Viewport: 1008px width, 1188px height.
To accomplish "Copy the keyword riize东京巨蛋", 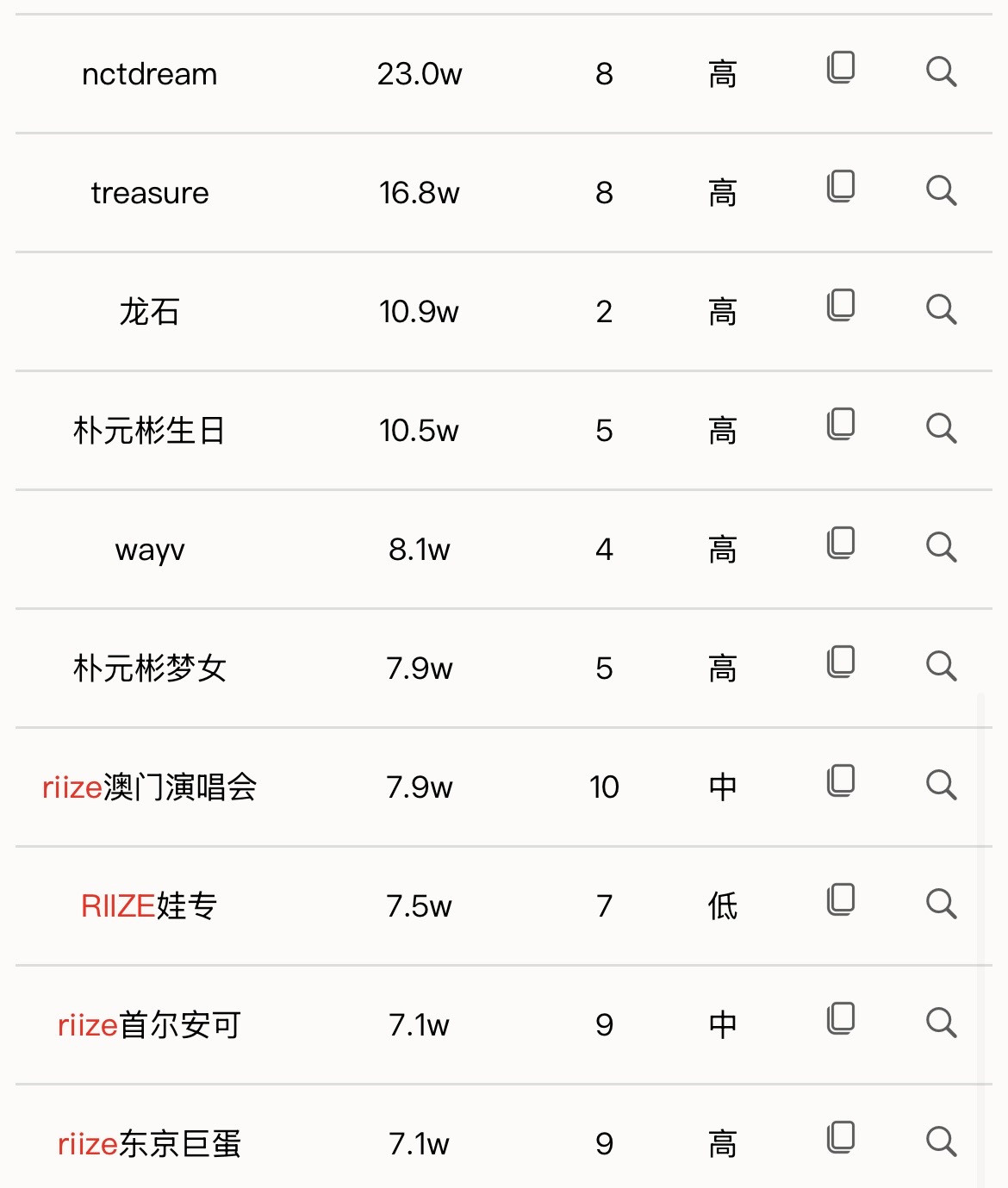I will point(840,1138).
